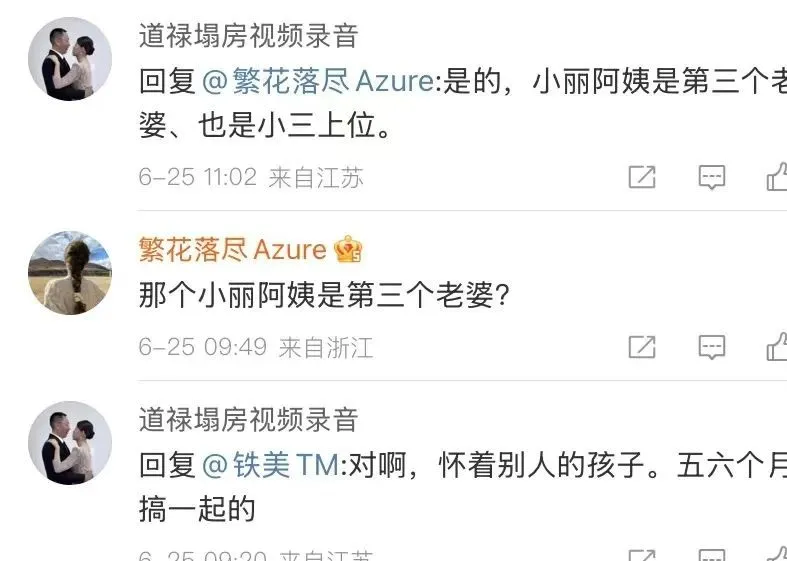Open the @繁花落尽Azure mention link
Image resolution: width=787 pixels, height=561 pixels.
click(x=317, y=82)
